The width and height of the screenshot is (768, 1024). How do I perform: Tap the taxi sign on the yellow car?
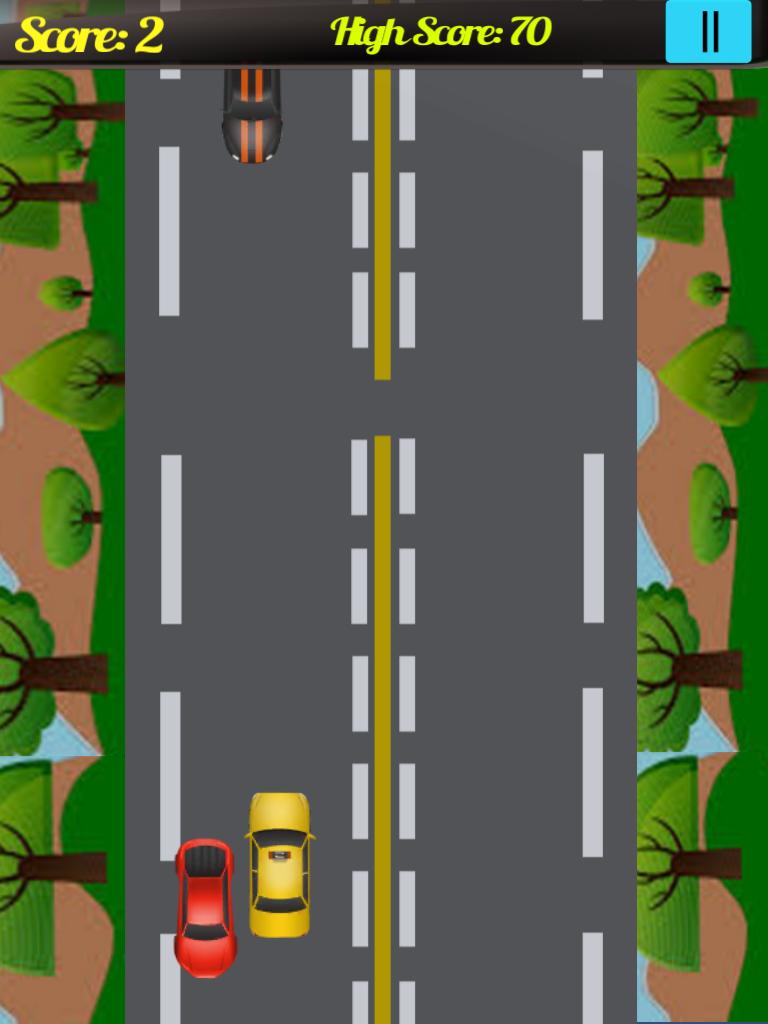pos(279,857)
